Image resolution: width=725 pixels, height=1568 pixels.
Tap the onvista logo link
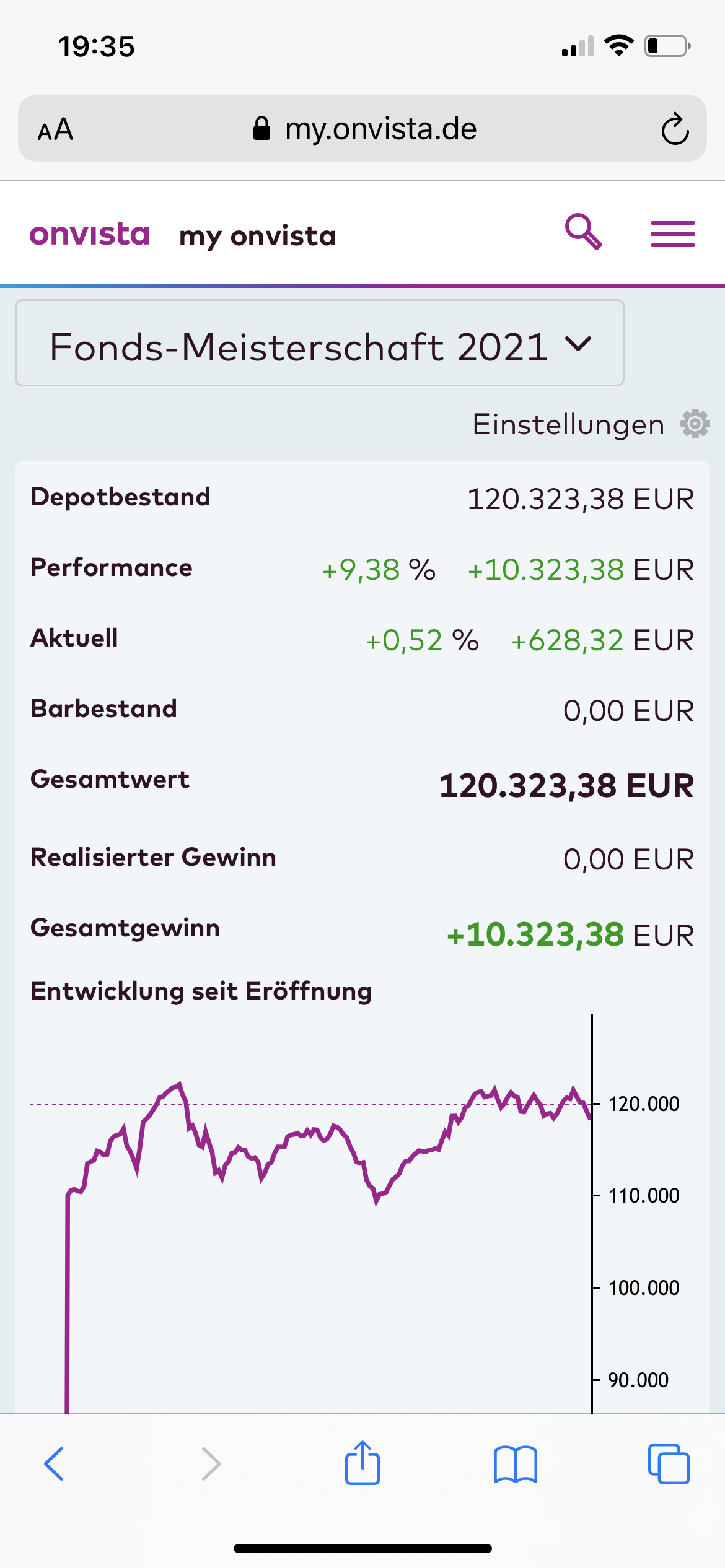[90, 235]
